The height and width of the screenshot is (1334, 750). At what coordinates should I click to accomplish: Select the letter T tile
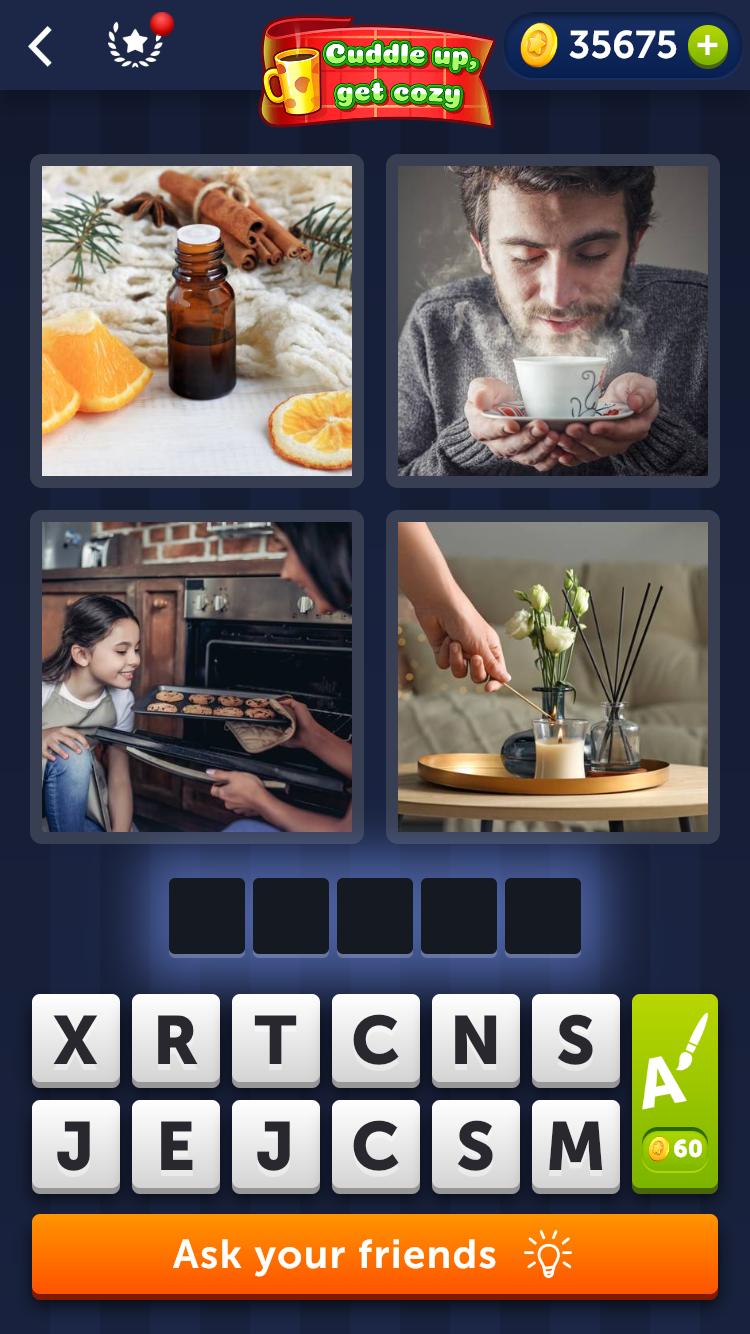point(276,1040)
